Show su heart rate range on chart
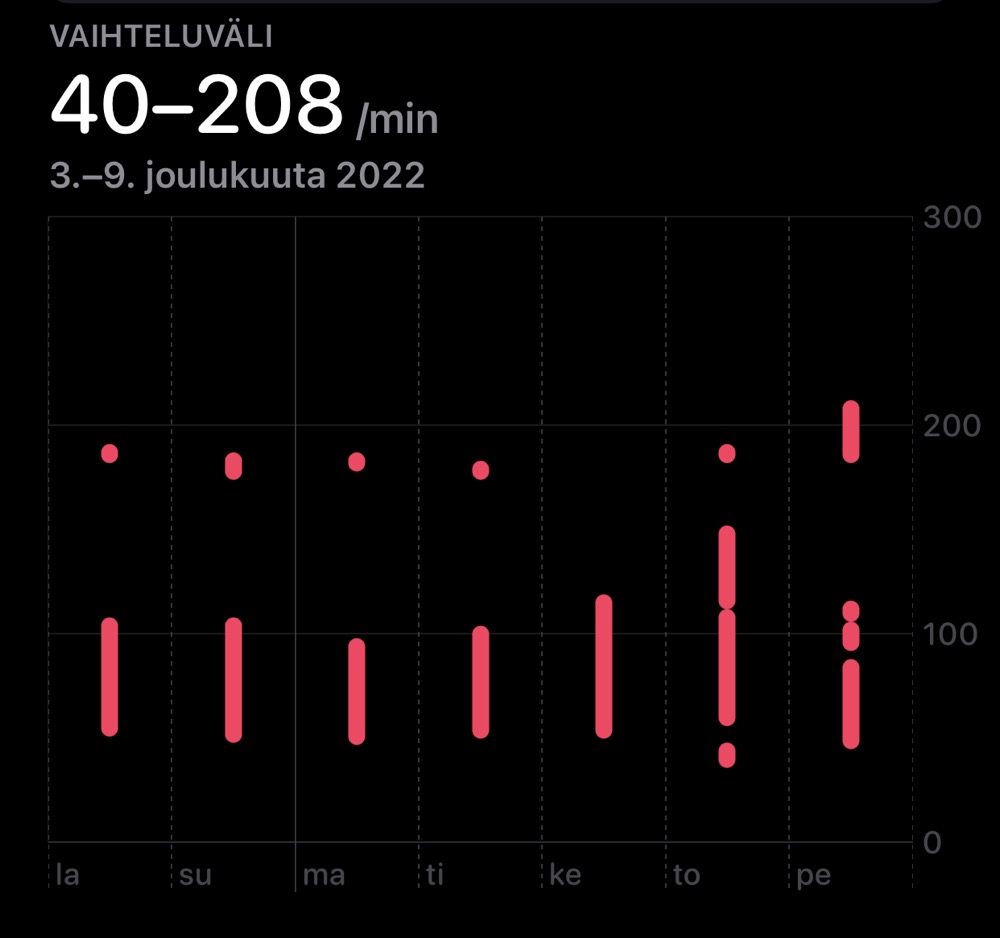Screen dimensions: 1000x938 [x=233, y=680]
